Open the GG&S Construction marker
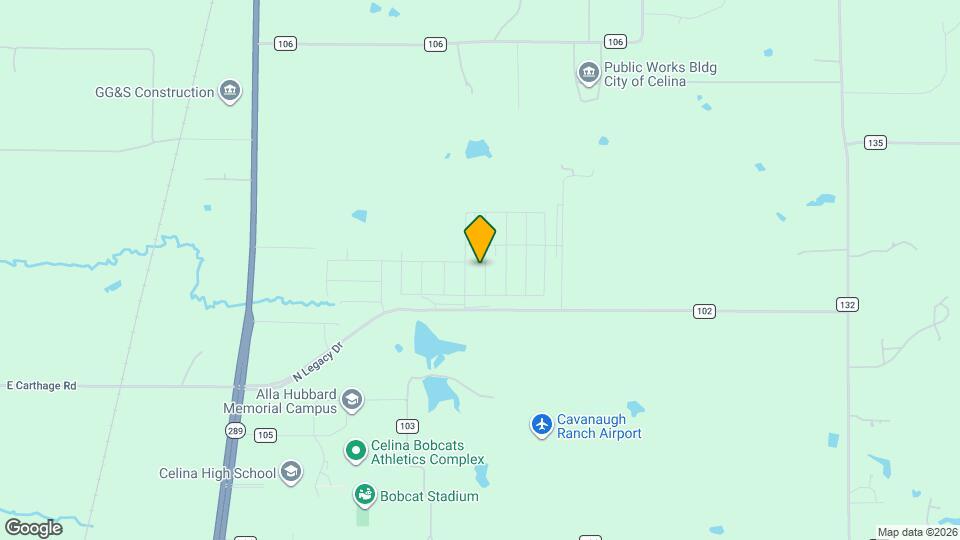This screenshot has width=960, height=540. (x=231, y=92)
